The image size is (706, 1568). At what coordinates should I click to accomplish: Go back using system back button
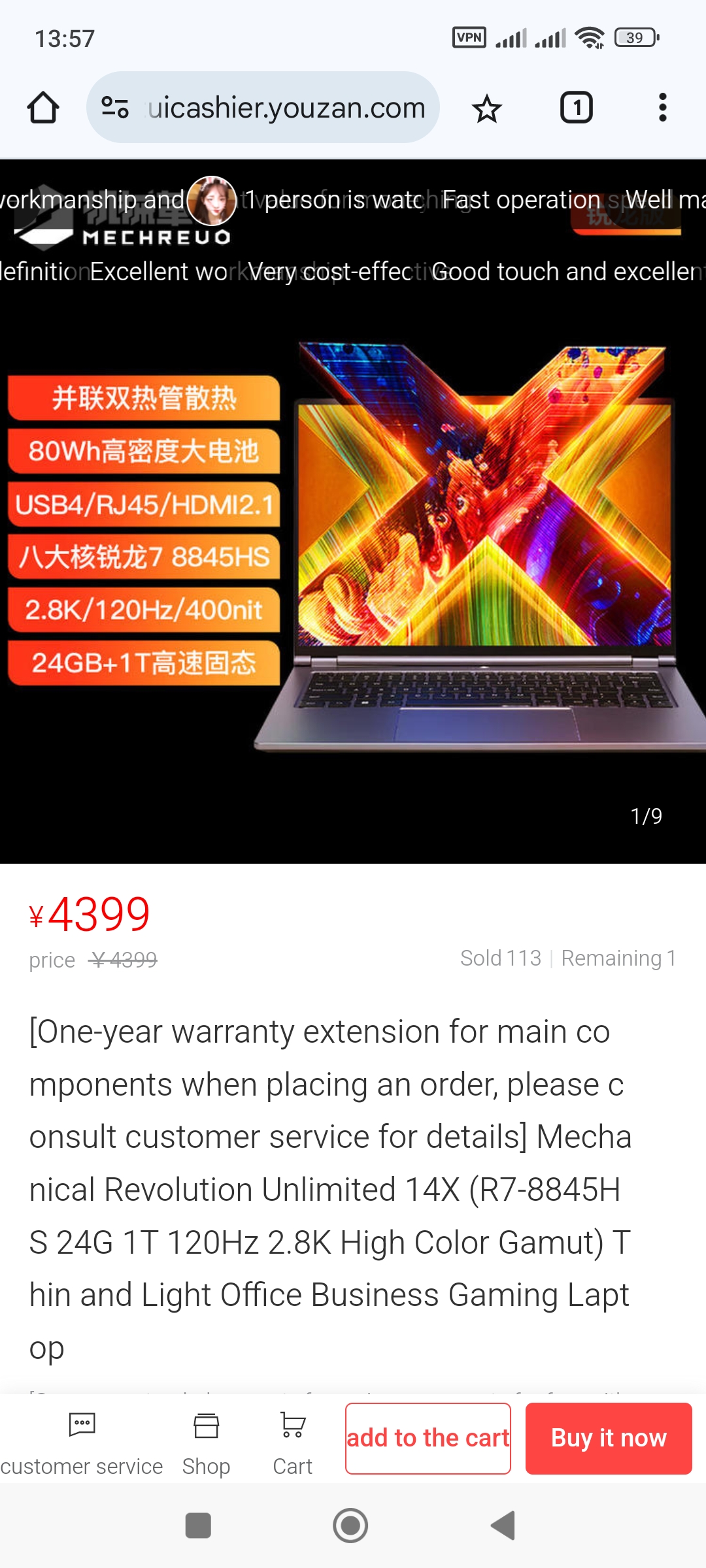point(503,1526)
